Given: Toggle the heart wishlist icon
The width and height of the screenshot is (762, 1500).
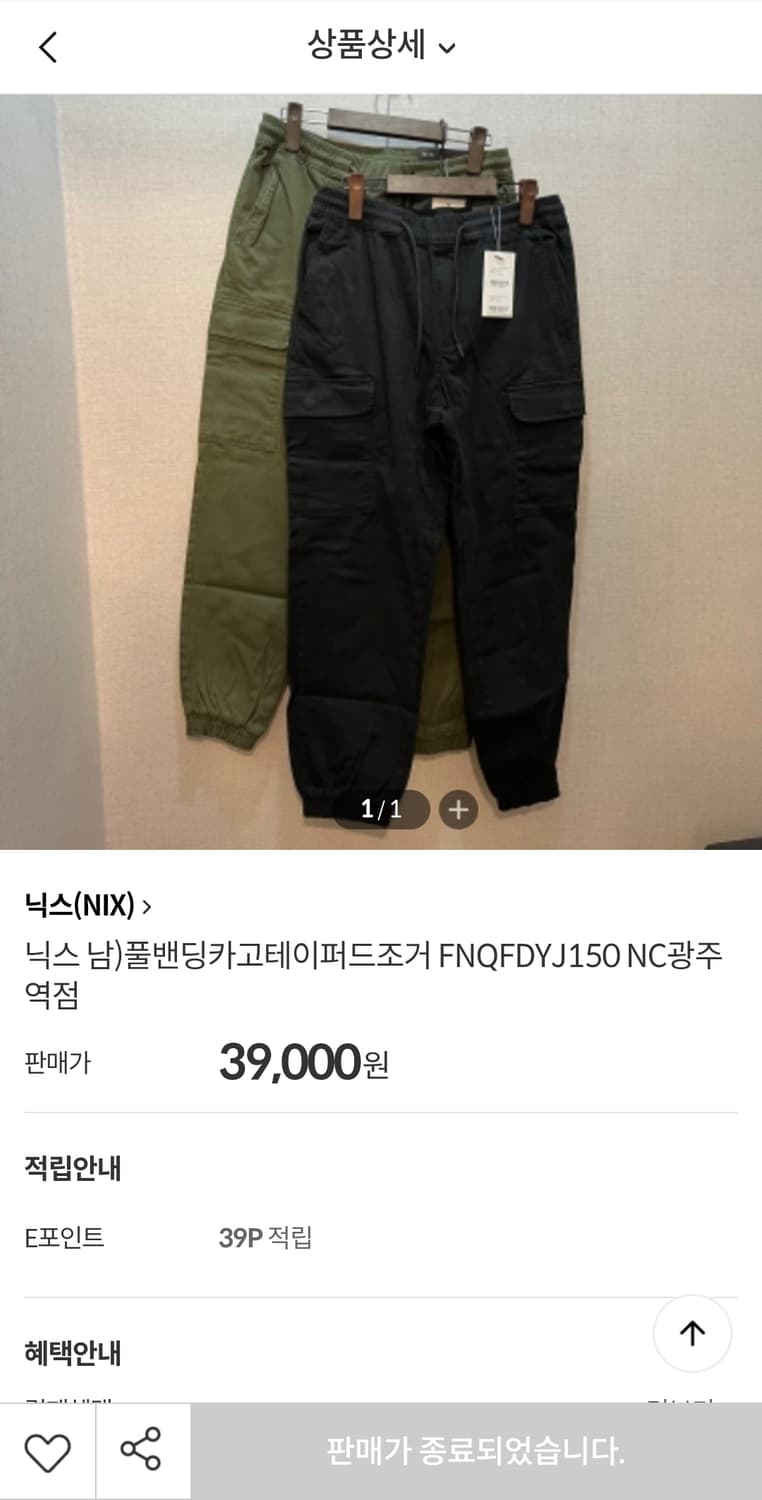Looking at the screenshot, I should [47, 1452].
